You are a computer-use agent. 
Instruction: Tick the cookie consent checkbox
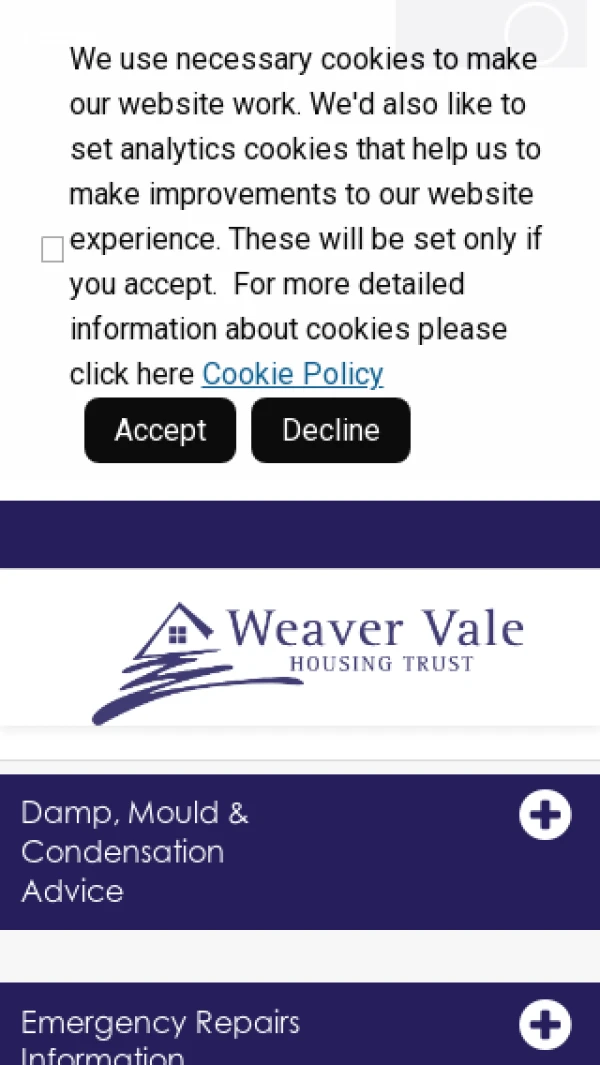(x=53, y=250)
